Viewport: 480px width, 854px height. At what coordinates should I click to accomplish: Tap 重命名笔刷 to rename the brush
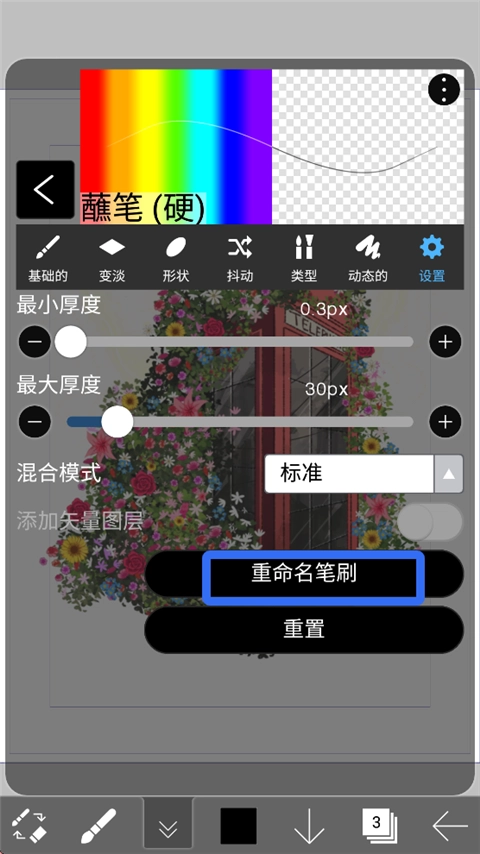point(304,574)
